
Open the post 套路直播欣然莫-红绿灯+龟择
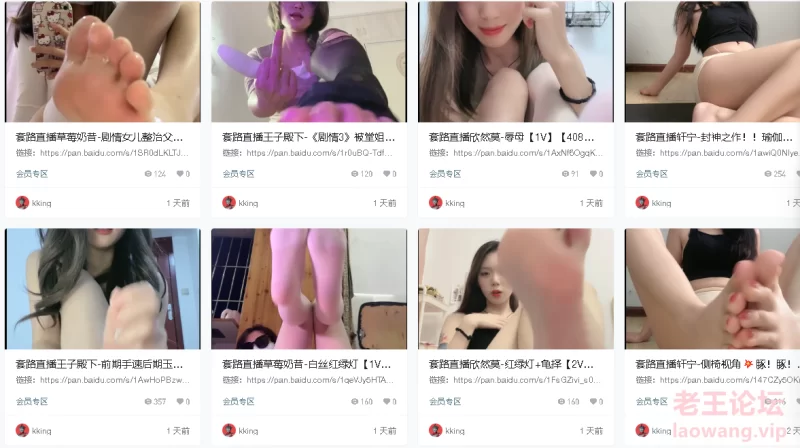click(x=511, y=365)
